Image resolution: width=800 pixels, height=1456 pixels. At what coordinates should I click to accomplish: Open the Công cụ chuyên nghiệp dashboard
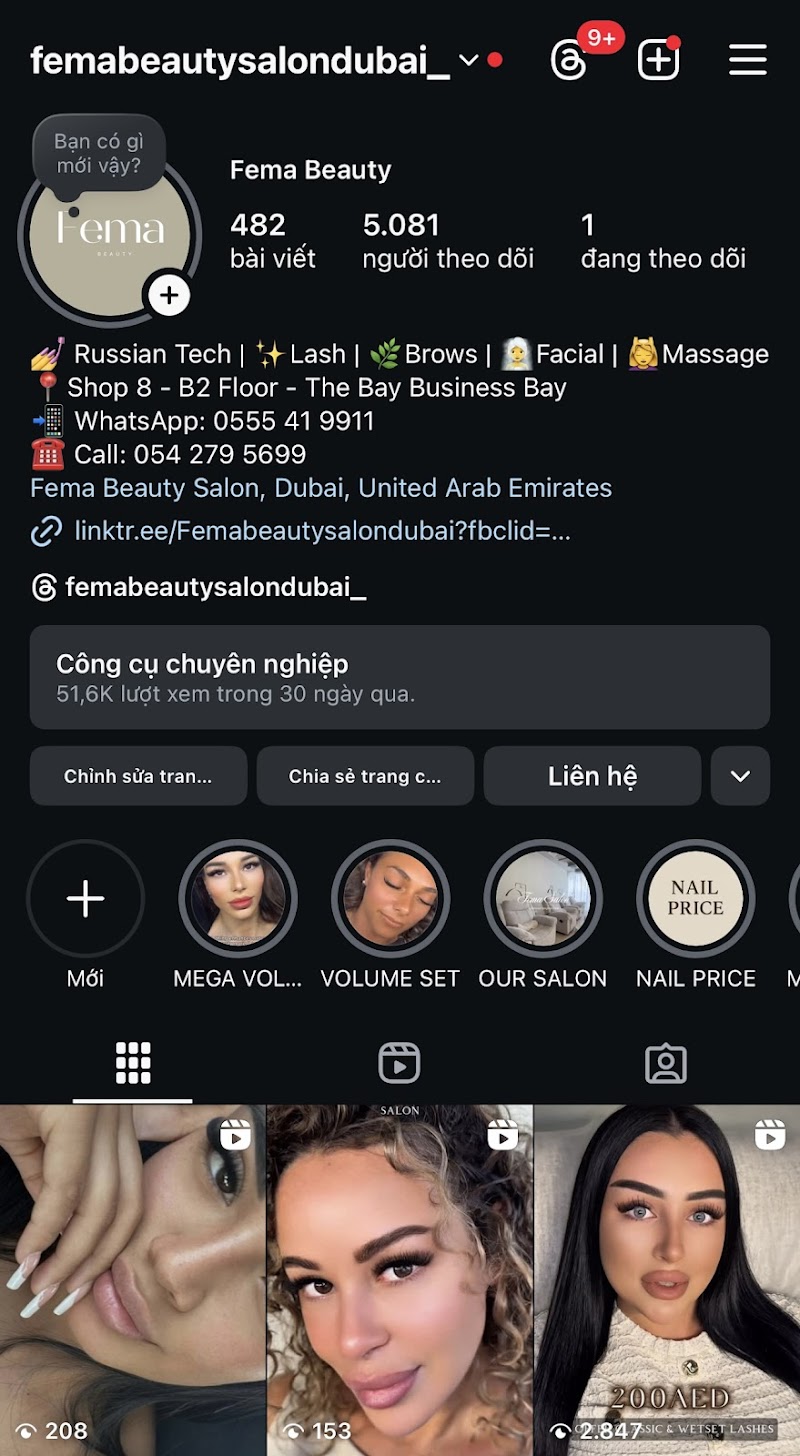click(x=400, y=677)
